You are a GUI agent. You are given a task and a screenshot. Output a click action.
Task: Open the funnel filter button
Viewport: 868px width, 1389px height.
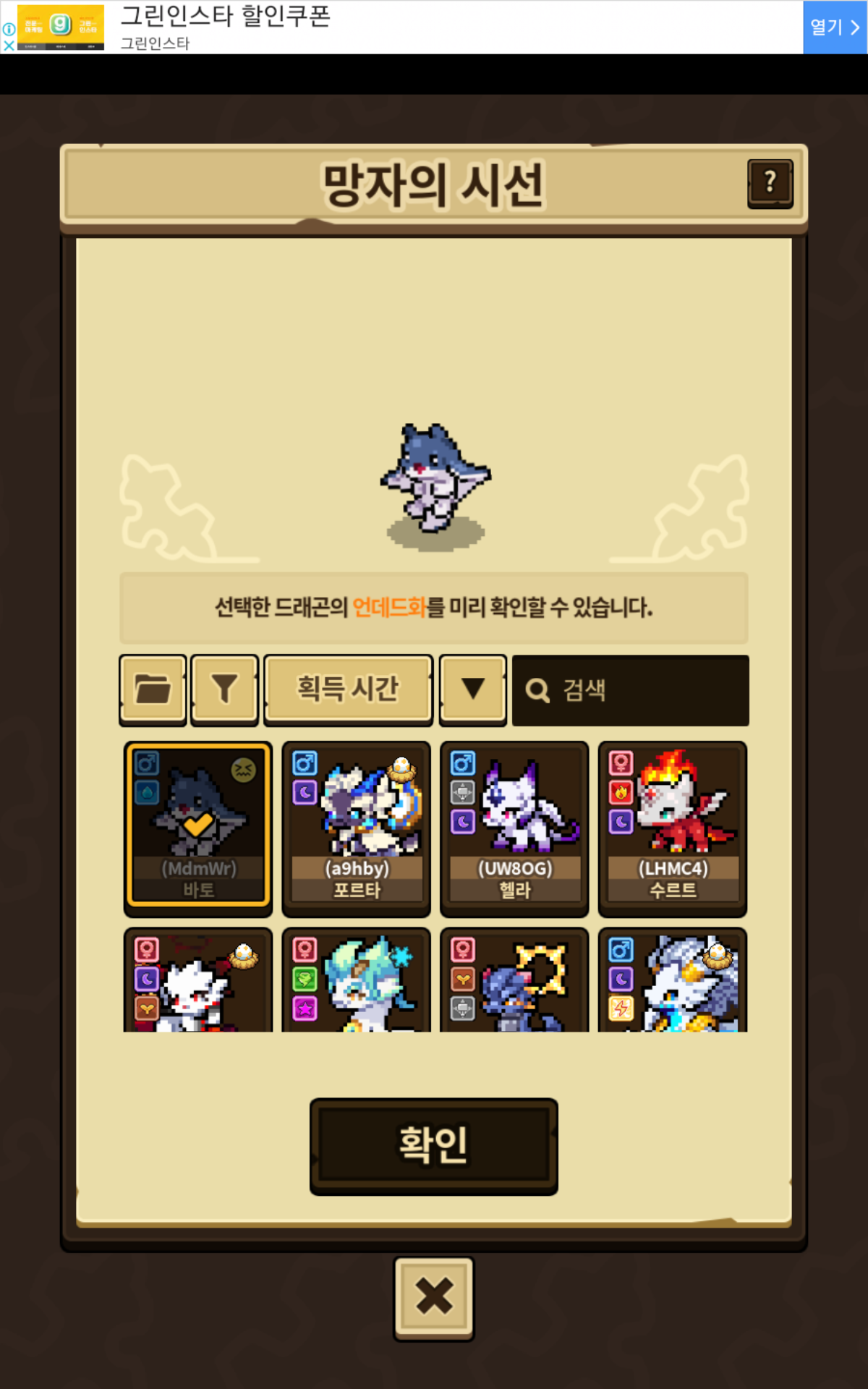[x=224, y=689]
